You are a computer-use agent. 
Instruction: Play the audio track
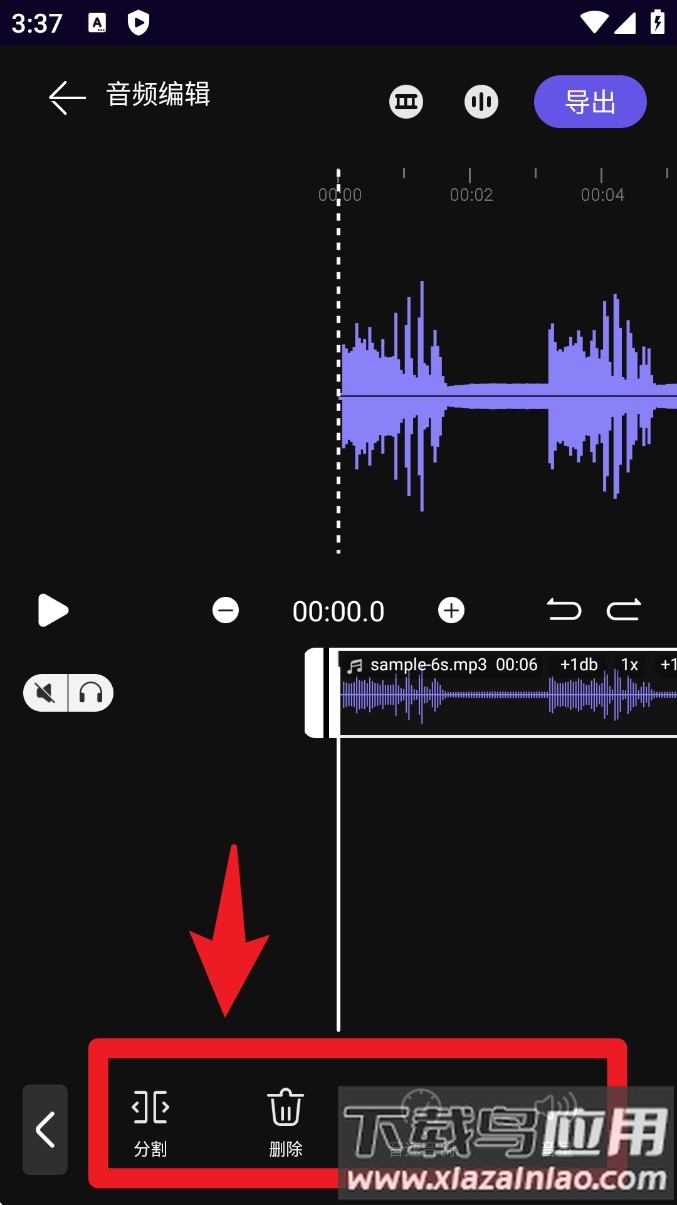tap(52, 610)
